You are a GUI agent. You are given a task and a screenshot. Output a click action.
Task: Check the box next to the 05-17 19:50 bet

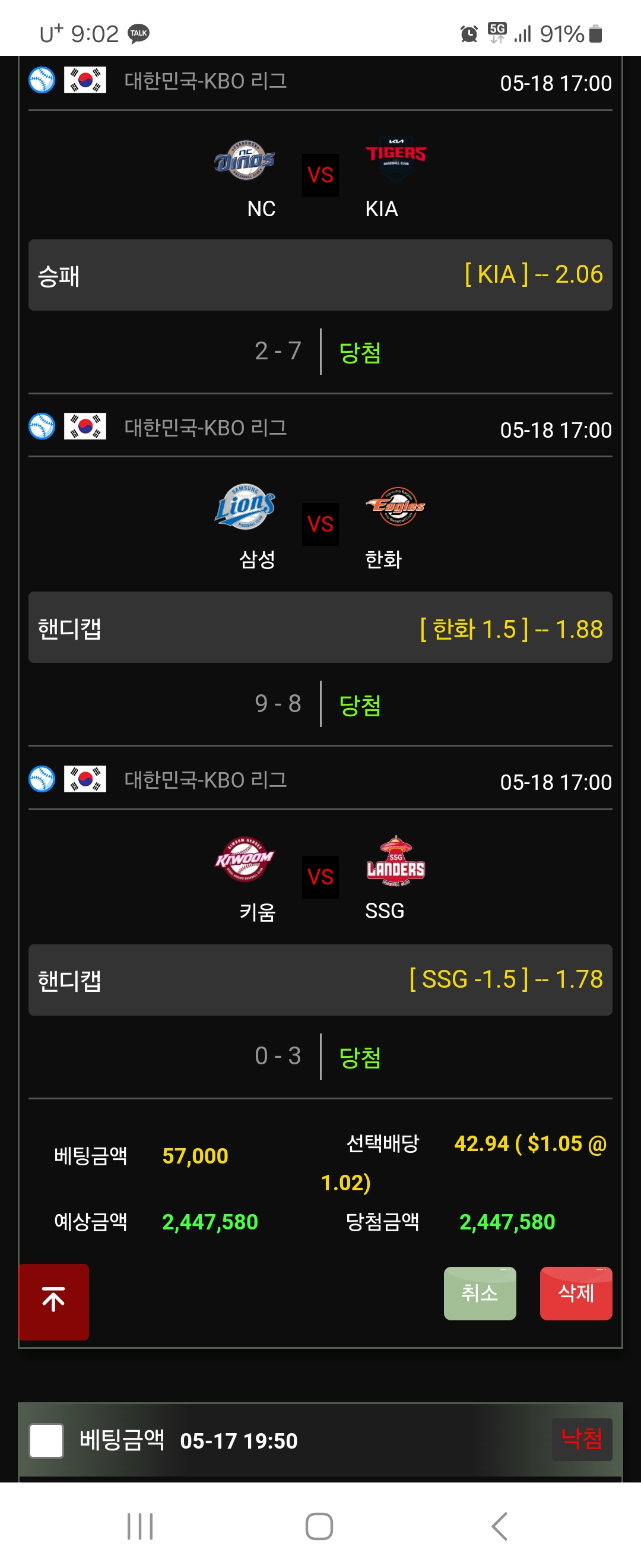pos(46,1440)
